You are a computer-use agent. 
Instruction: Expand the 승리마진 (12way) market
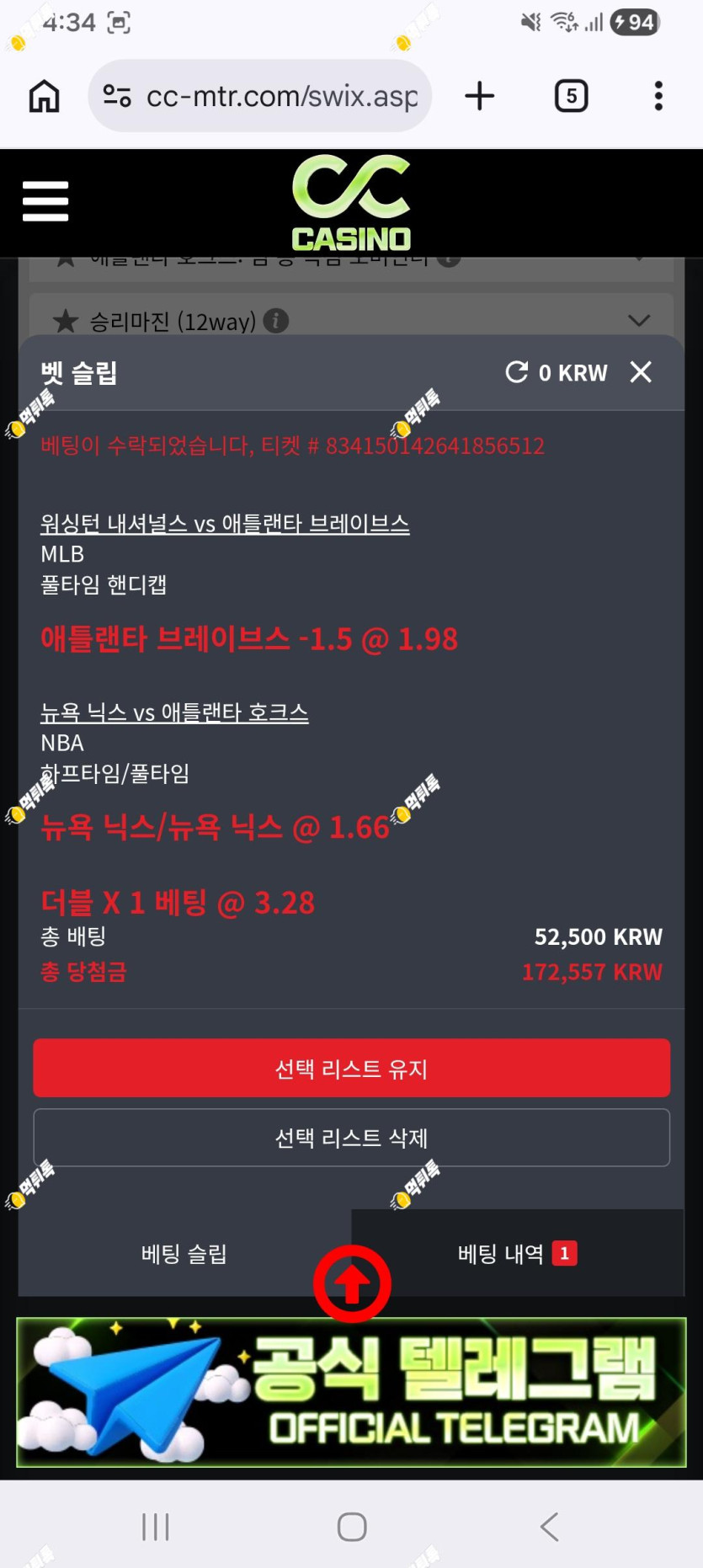click(x=351, y=321)
